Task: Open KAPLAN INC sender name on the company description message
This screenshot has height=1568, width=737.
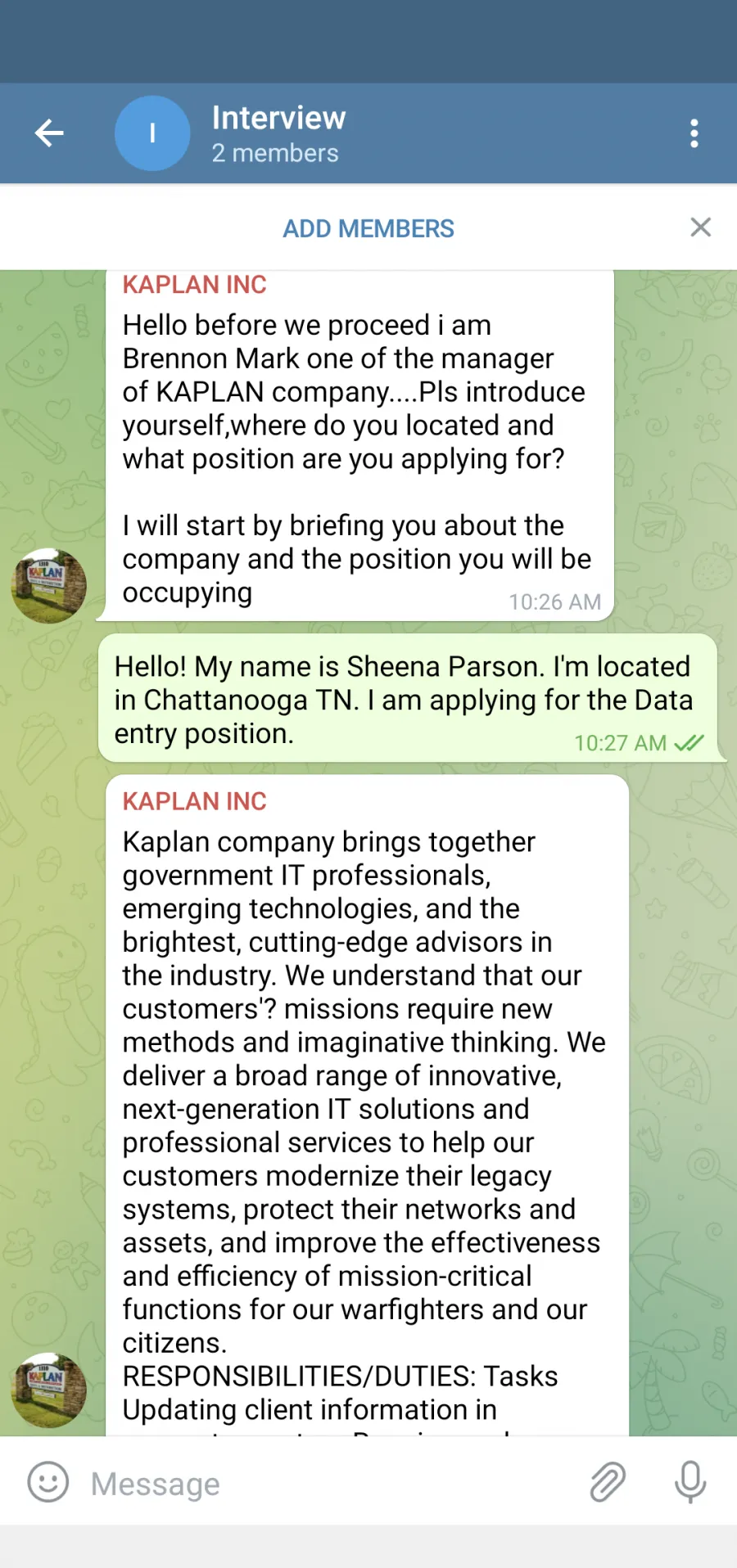Action: click(195, 801)
